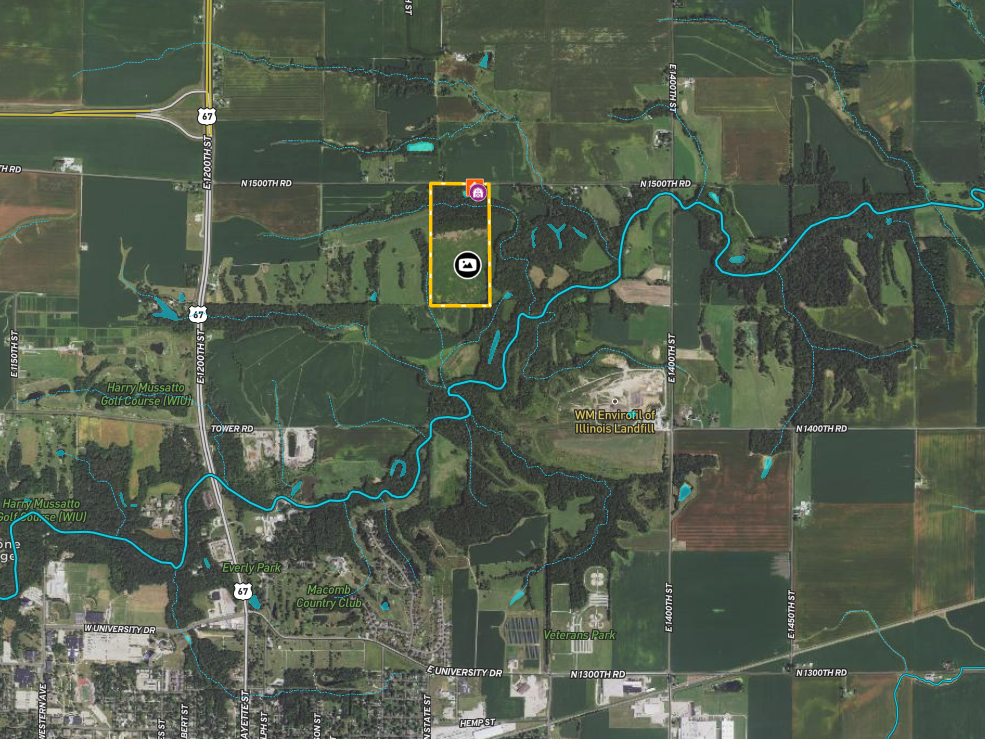Tap the purple barn marker

[x=478, y=192]
